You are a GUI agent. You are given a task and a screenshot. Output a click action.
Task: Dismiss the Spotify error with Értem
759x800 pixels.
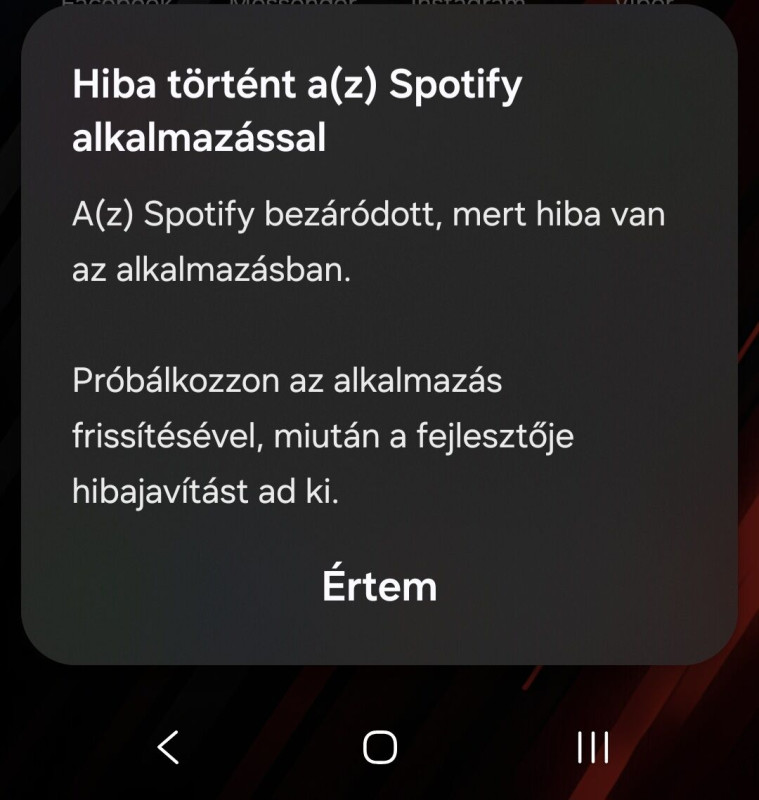(379, 587)
